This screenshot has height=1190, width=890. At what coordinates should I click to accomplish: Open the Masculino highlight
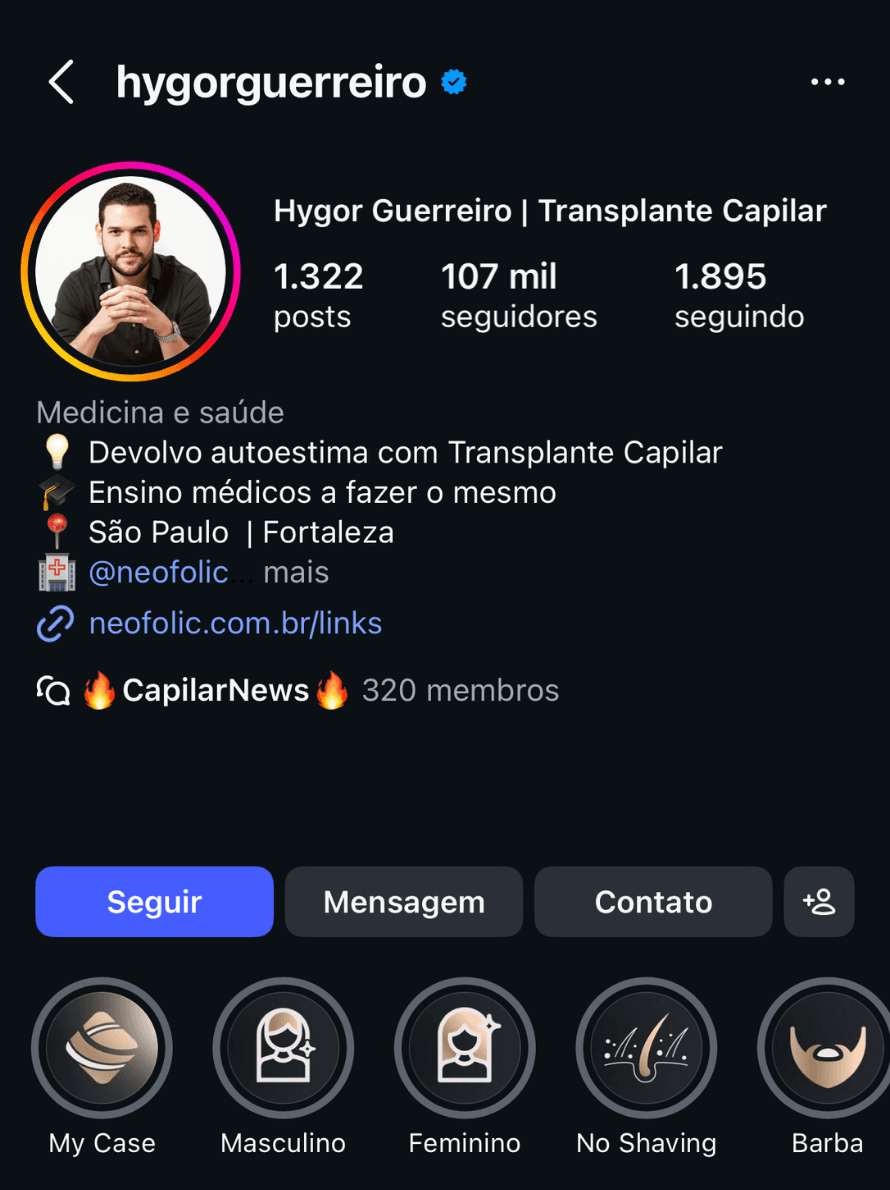tap(283, 1048)
